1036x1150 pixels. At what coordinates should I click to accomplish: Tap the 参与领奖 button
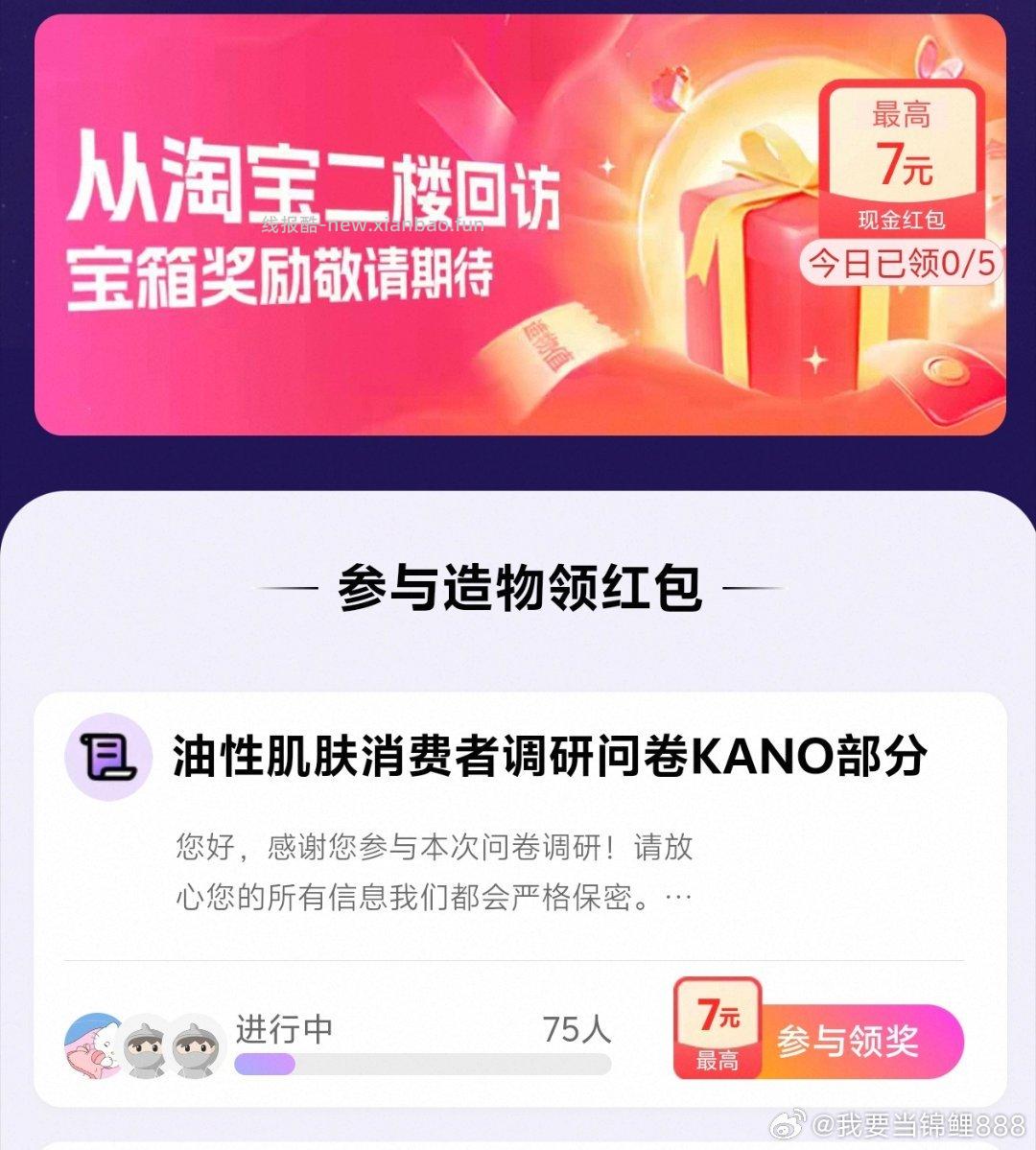pyautogui.click(x=846, y=1041)
